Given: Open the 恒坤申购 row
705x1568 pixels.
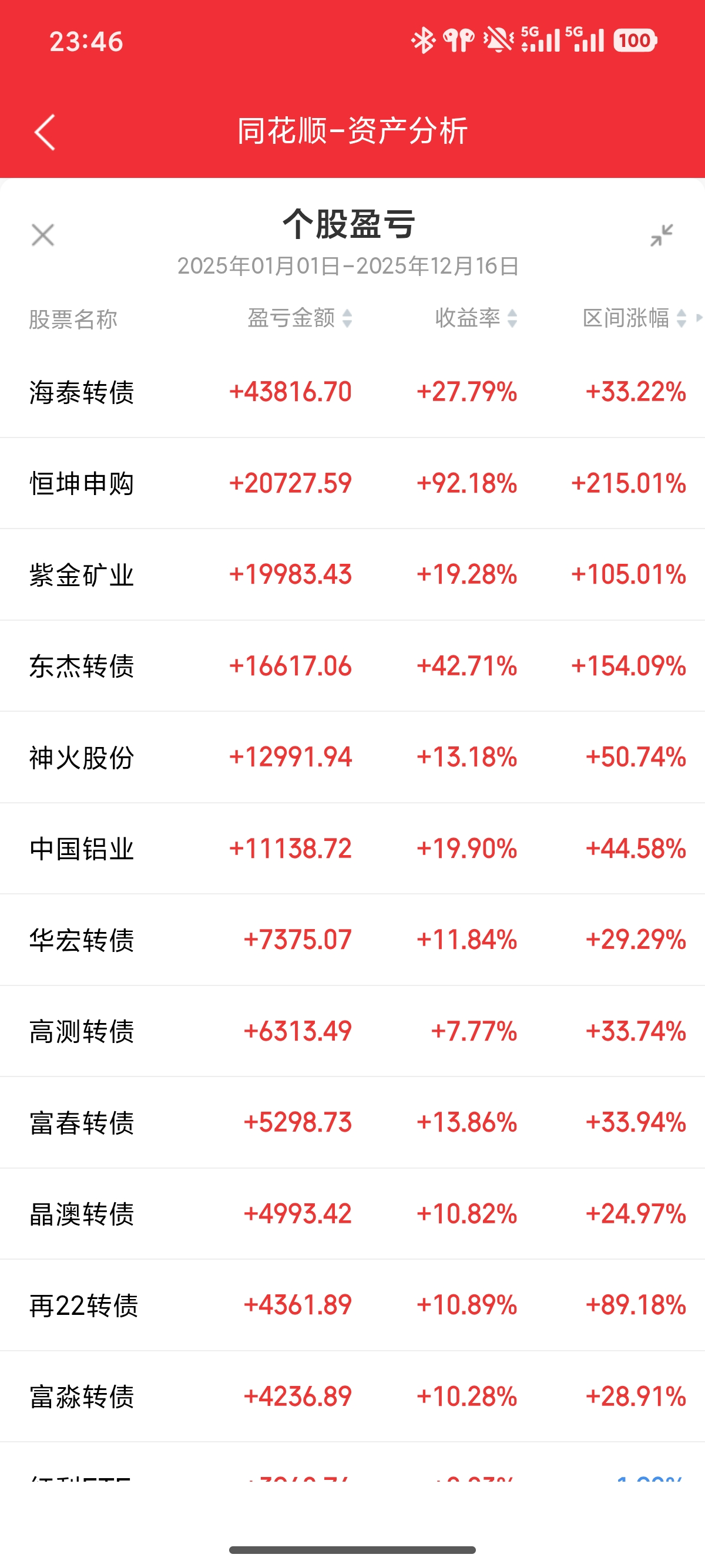Looking at the screenshot, I should (x=352, y=483).
